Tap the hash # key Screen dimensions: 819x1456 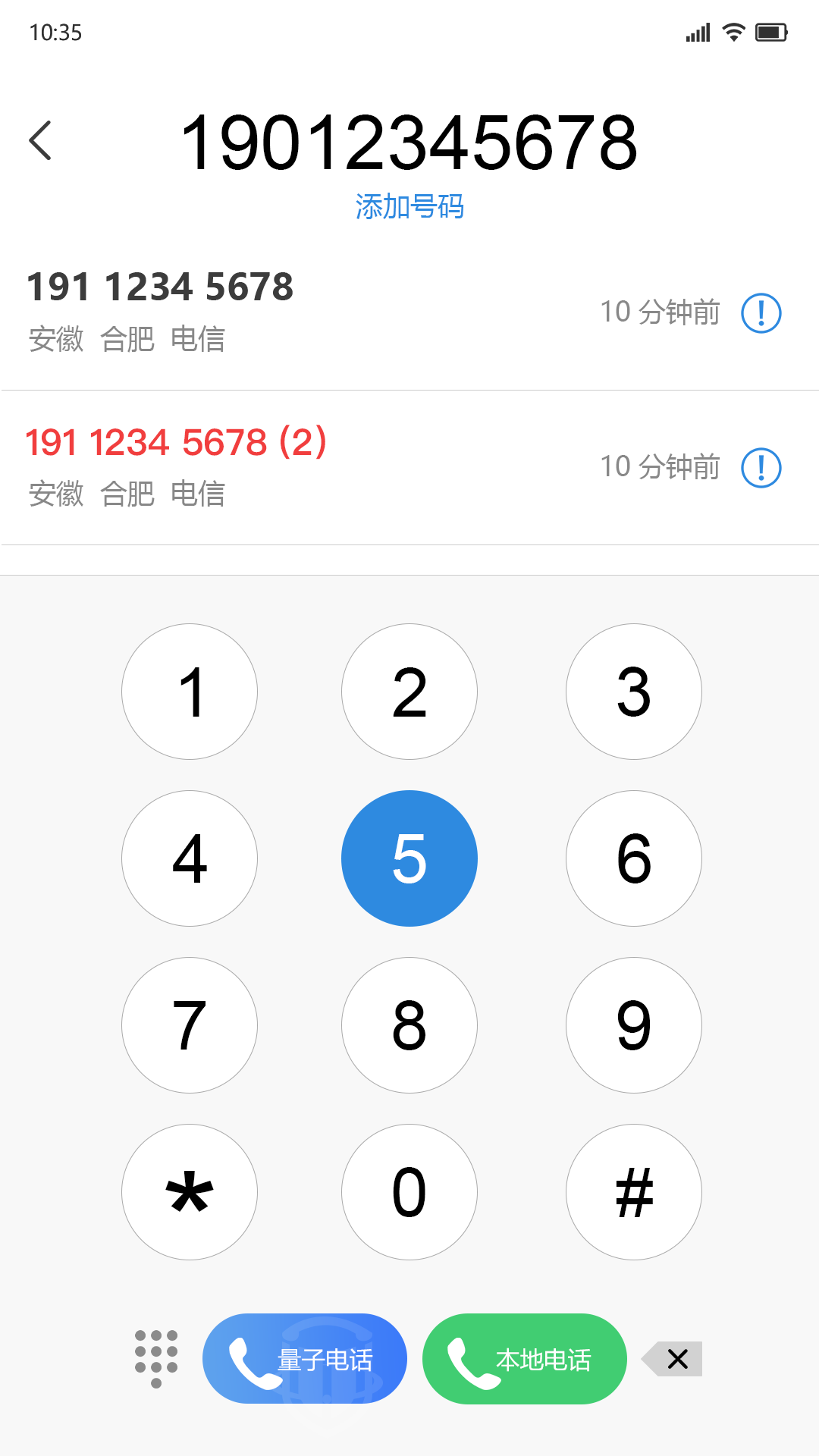(634, 1192)
